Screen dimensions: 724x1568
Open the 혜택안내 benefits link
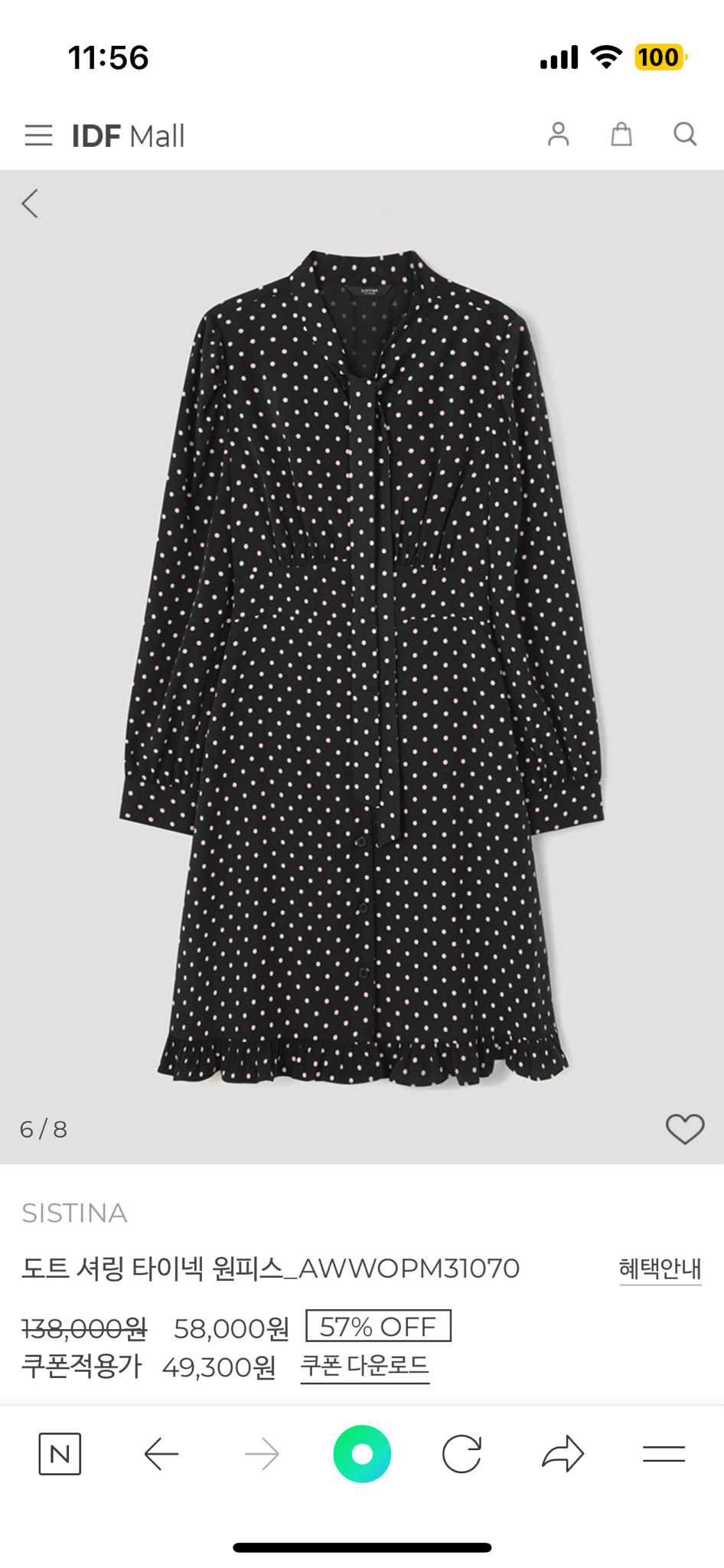coord(660,1269)
